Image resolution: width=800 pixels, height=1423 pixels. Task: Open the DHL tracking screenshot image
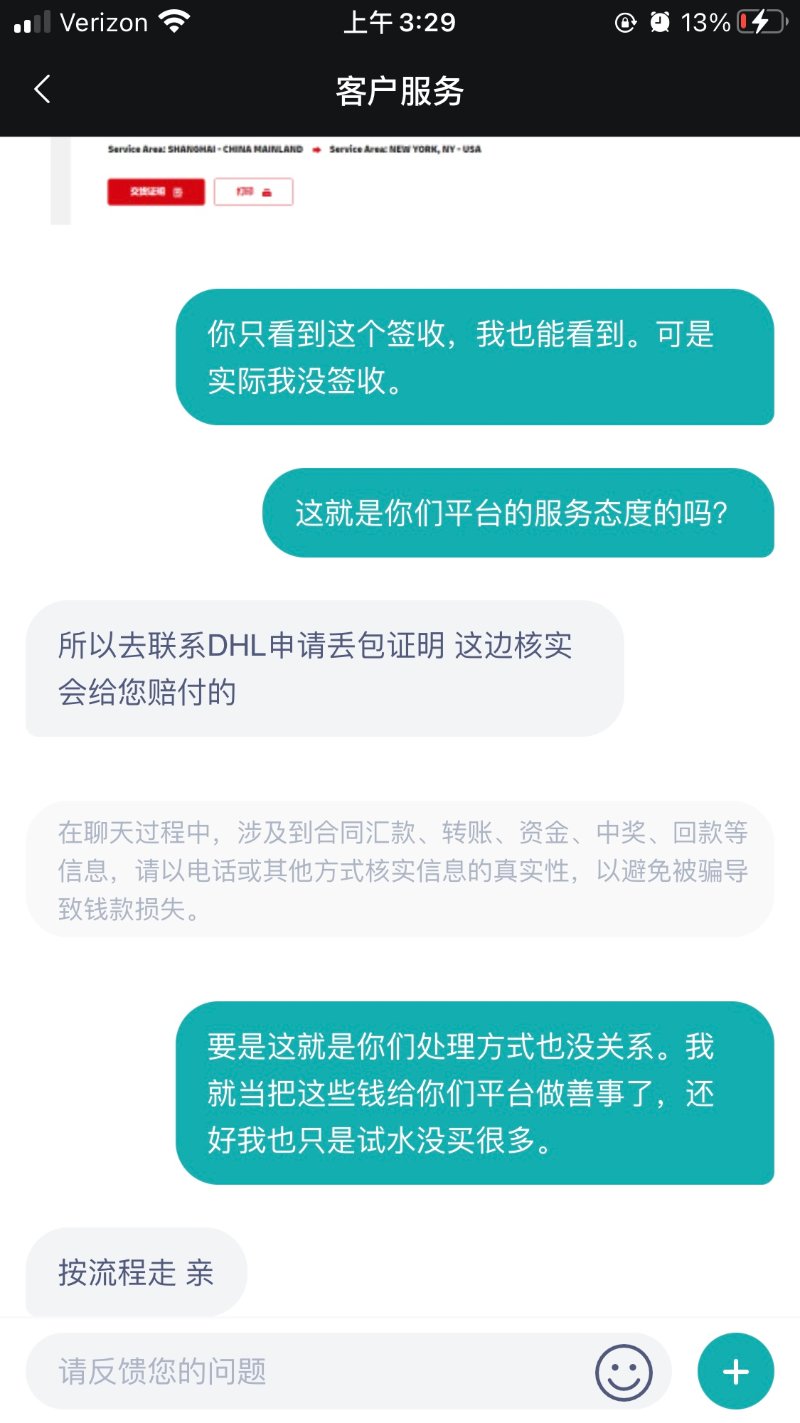[x=300, y=180]
